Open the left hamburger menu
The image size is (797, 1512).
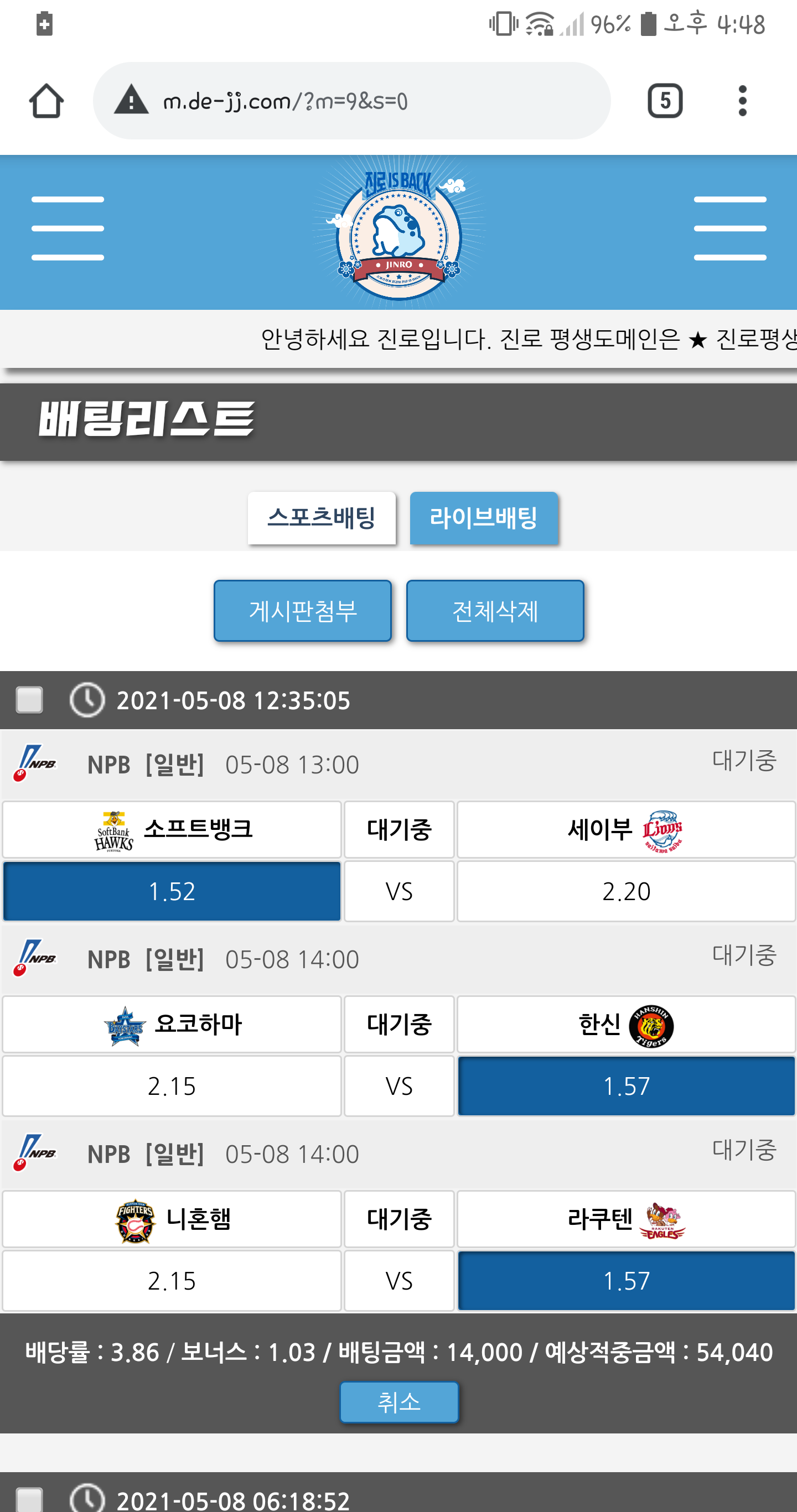click(68, 228)
